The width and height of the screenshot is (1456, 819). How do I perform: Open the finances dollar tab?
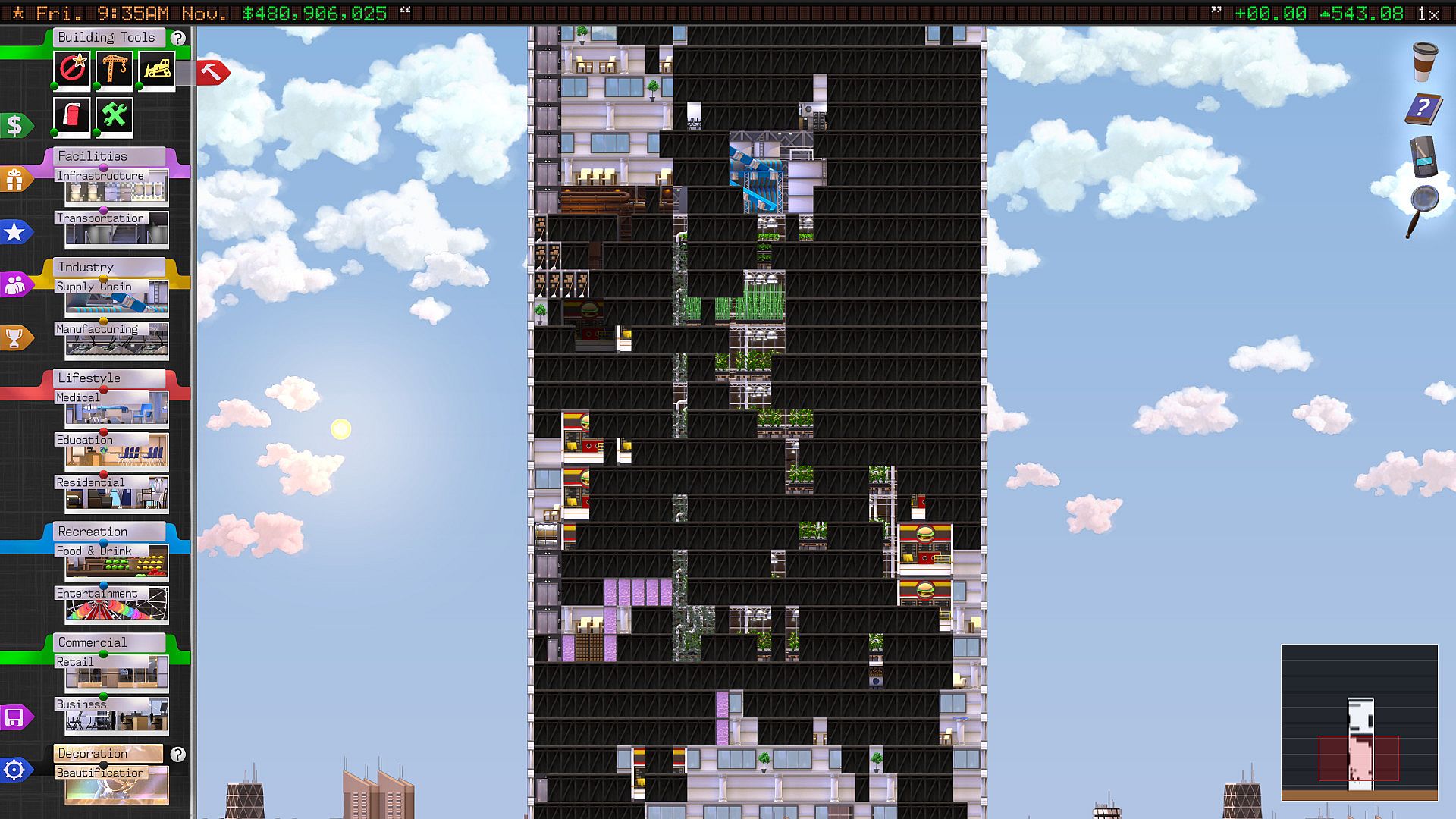pos(15,125)
